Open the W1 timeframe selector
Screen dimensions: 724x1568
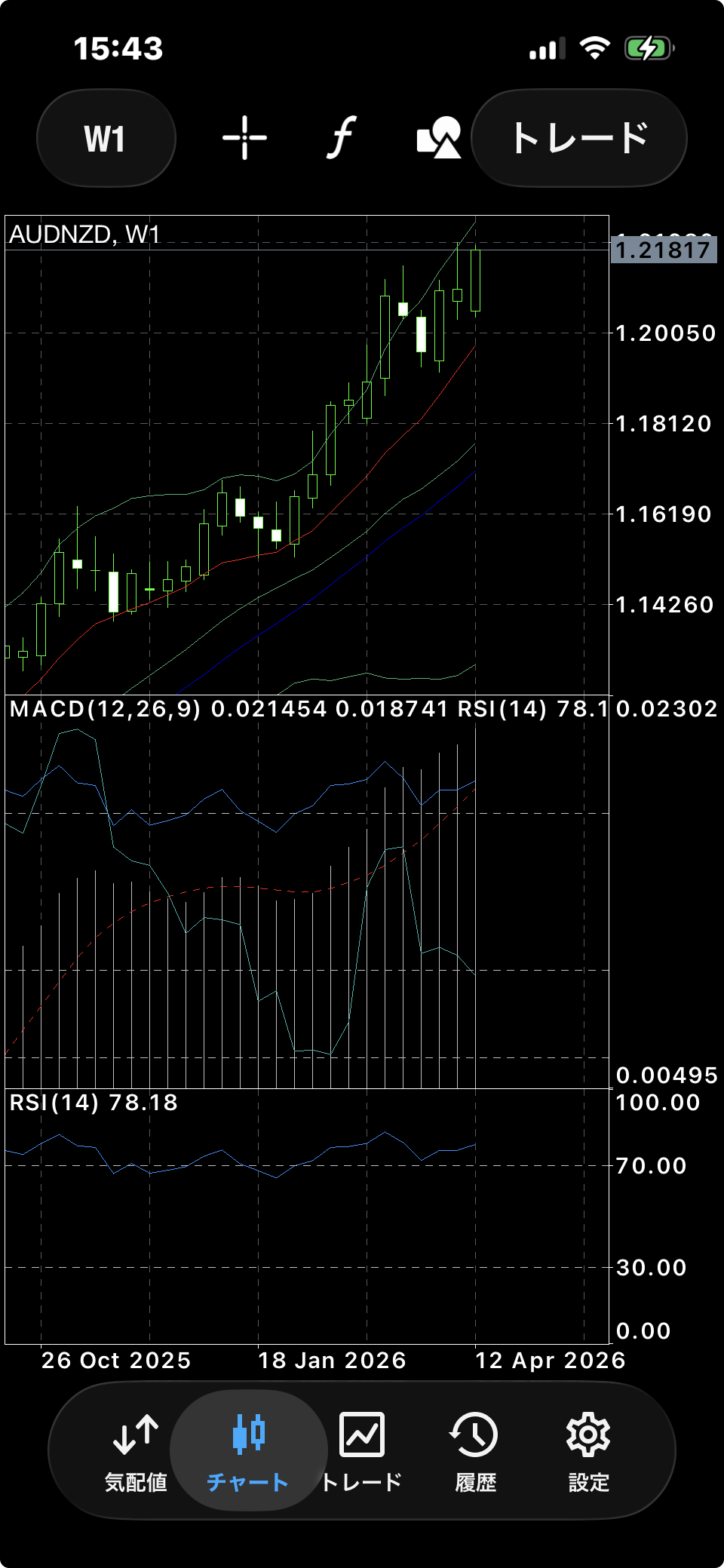pyautogui.click(x=106, y=138)
